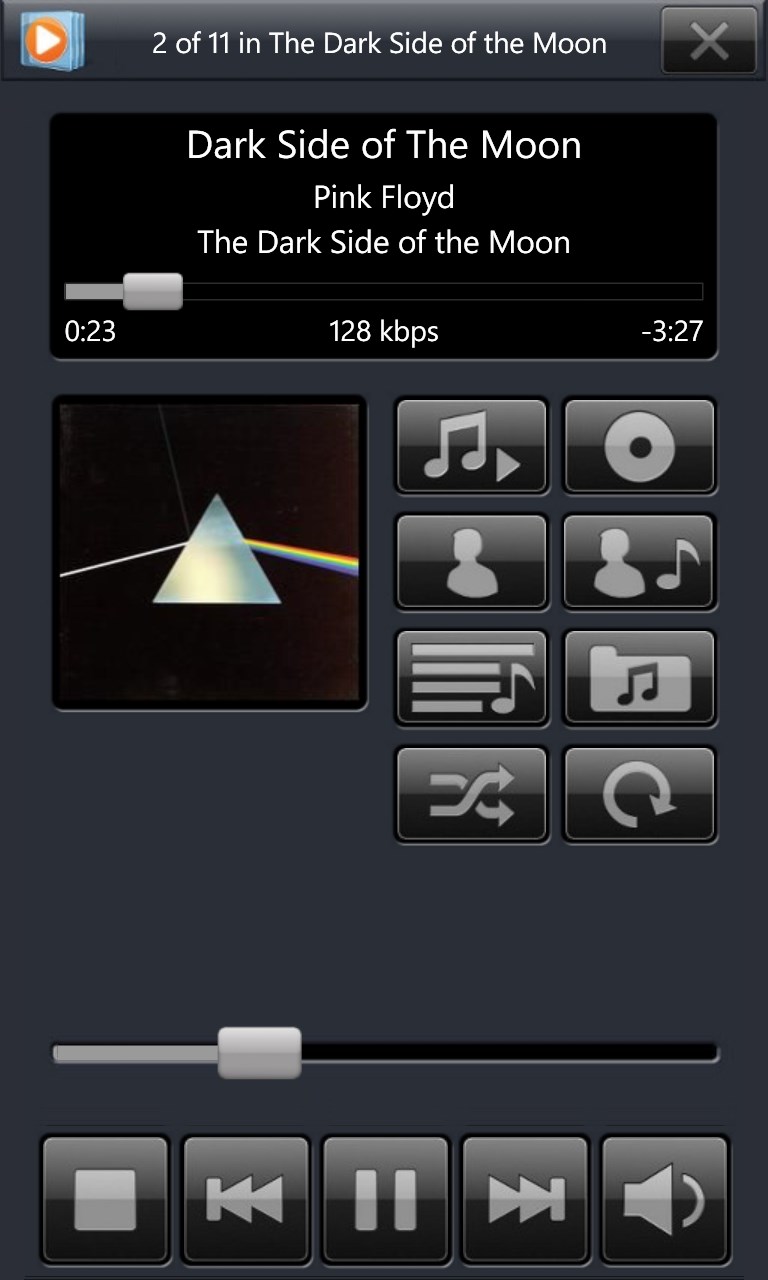Browse albums with the disc icon
768x1280 pixels.
pos(640,446)
